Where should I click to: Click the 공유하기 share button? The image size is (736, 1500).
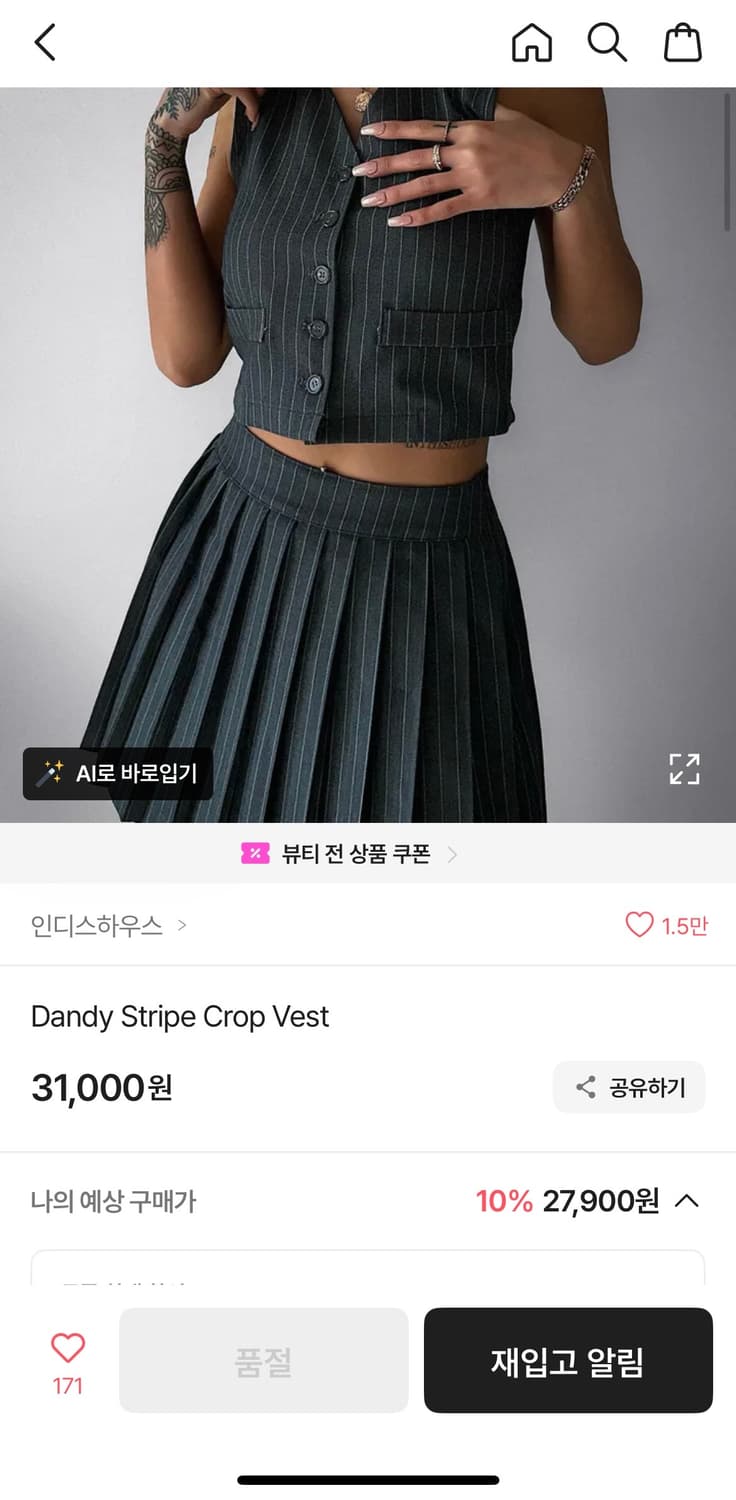(x=628, y=1086)
